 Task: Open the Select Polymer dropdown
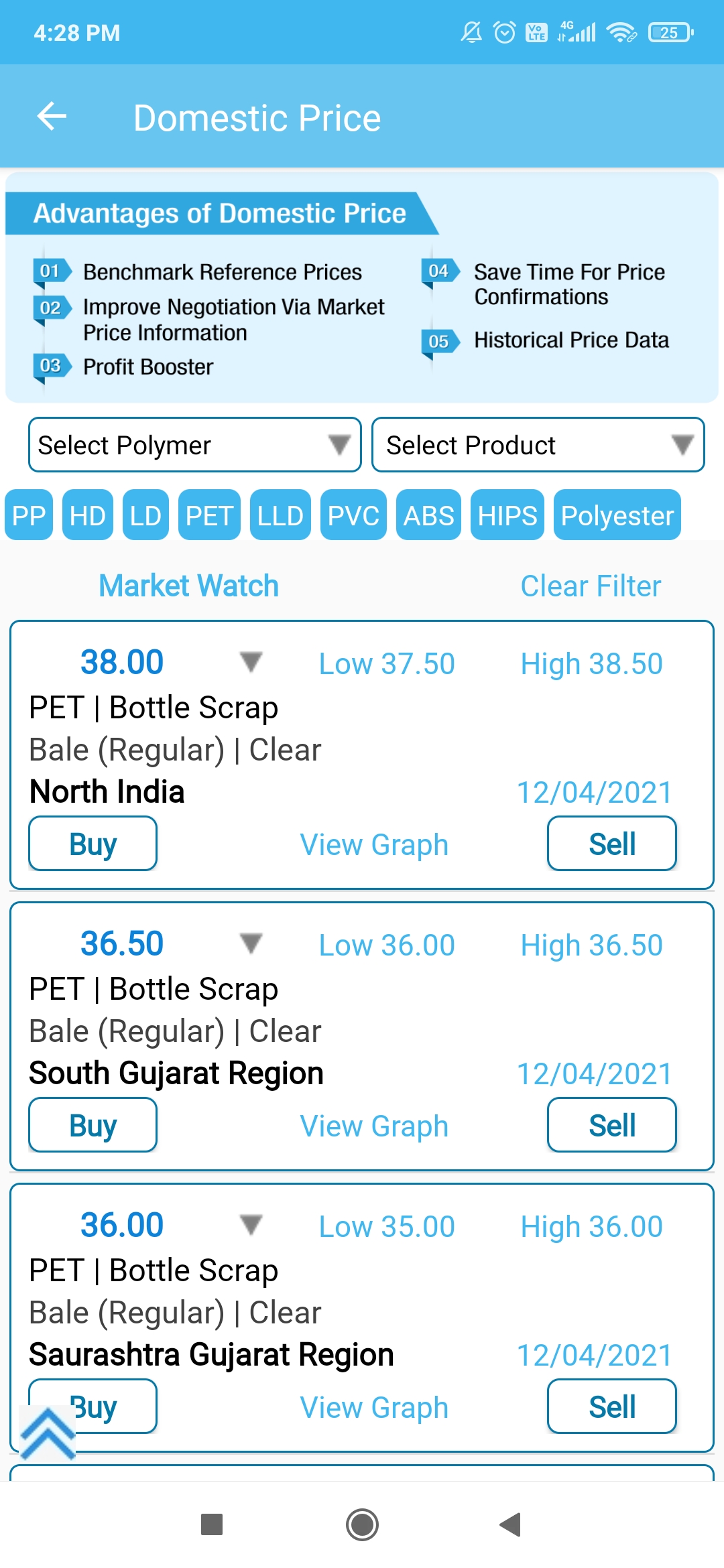pyautogui.click(x=195, y=445)
